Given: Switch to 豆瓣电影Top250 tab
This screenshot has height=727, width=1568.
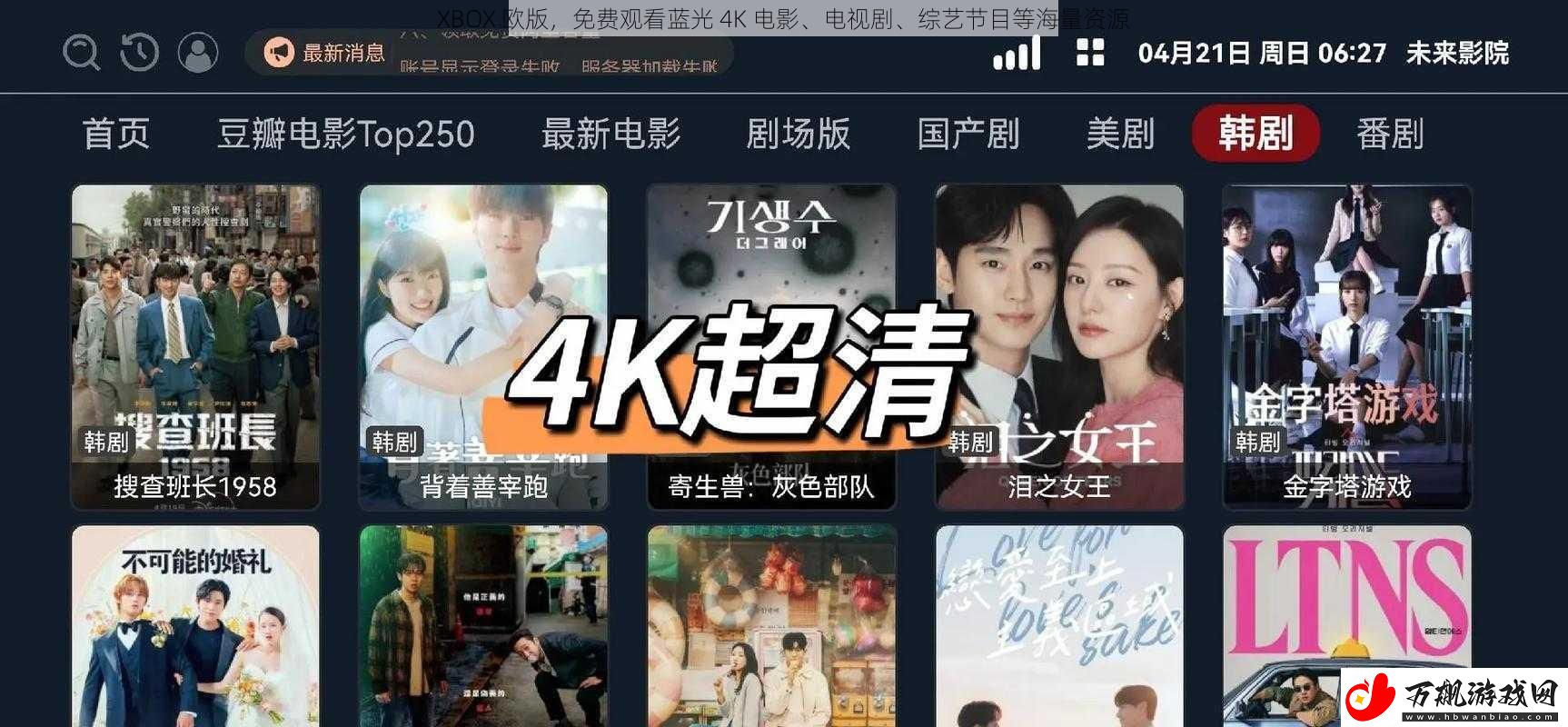Looking at the screenshot, I should pos(345,134).
